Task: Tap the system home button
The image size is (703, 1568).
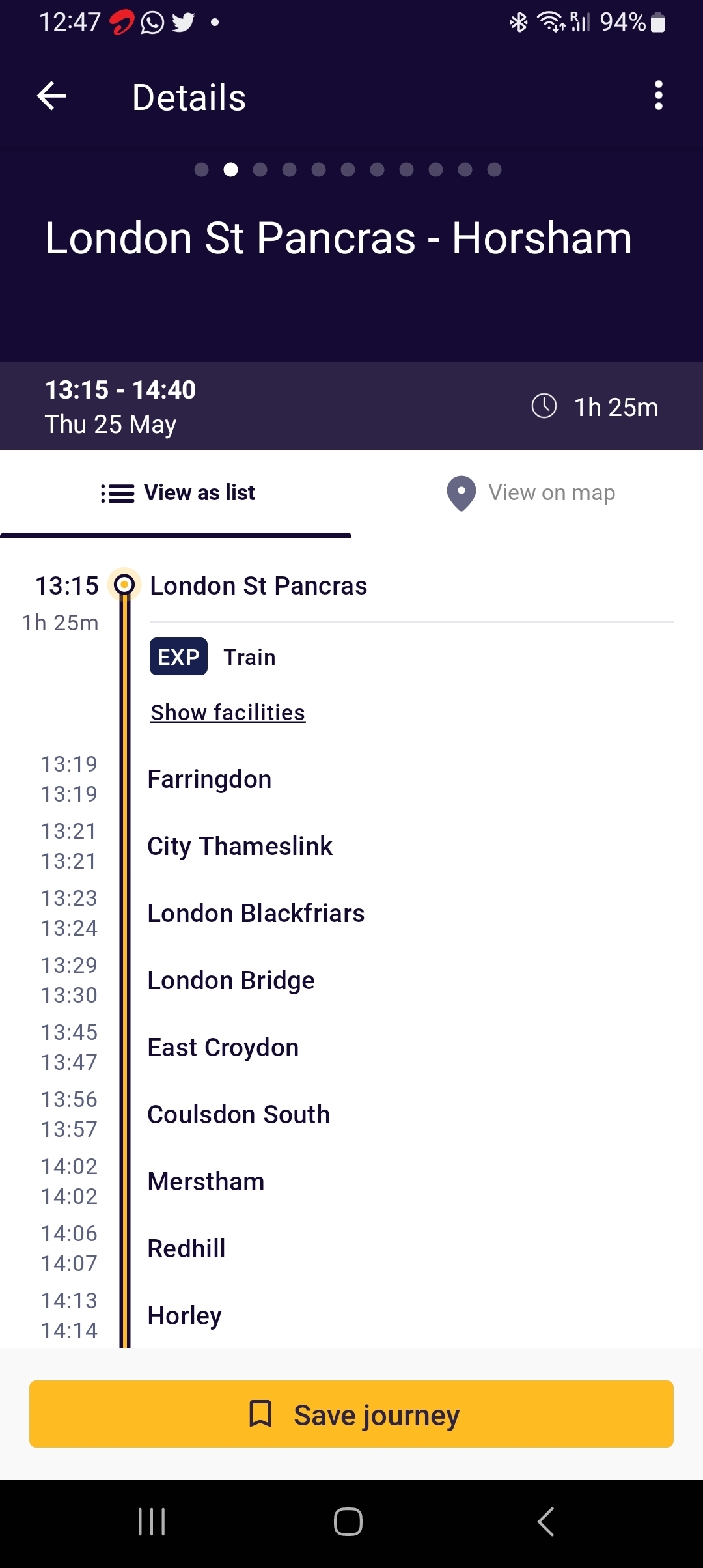Action: click(348, 1522)
